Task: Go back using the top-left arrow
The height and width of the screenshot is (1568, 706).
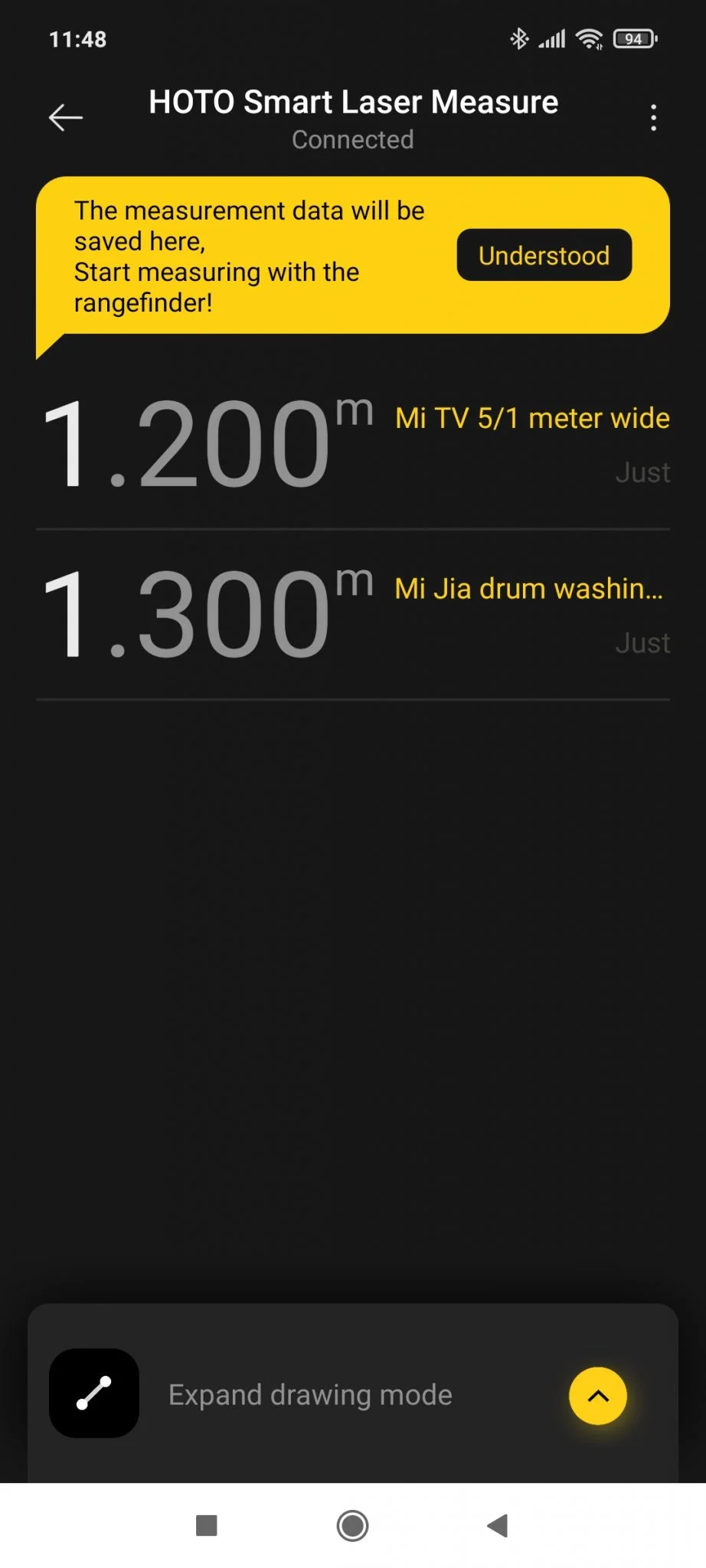Action: [x=66, y=117]
